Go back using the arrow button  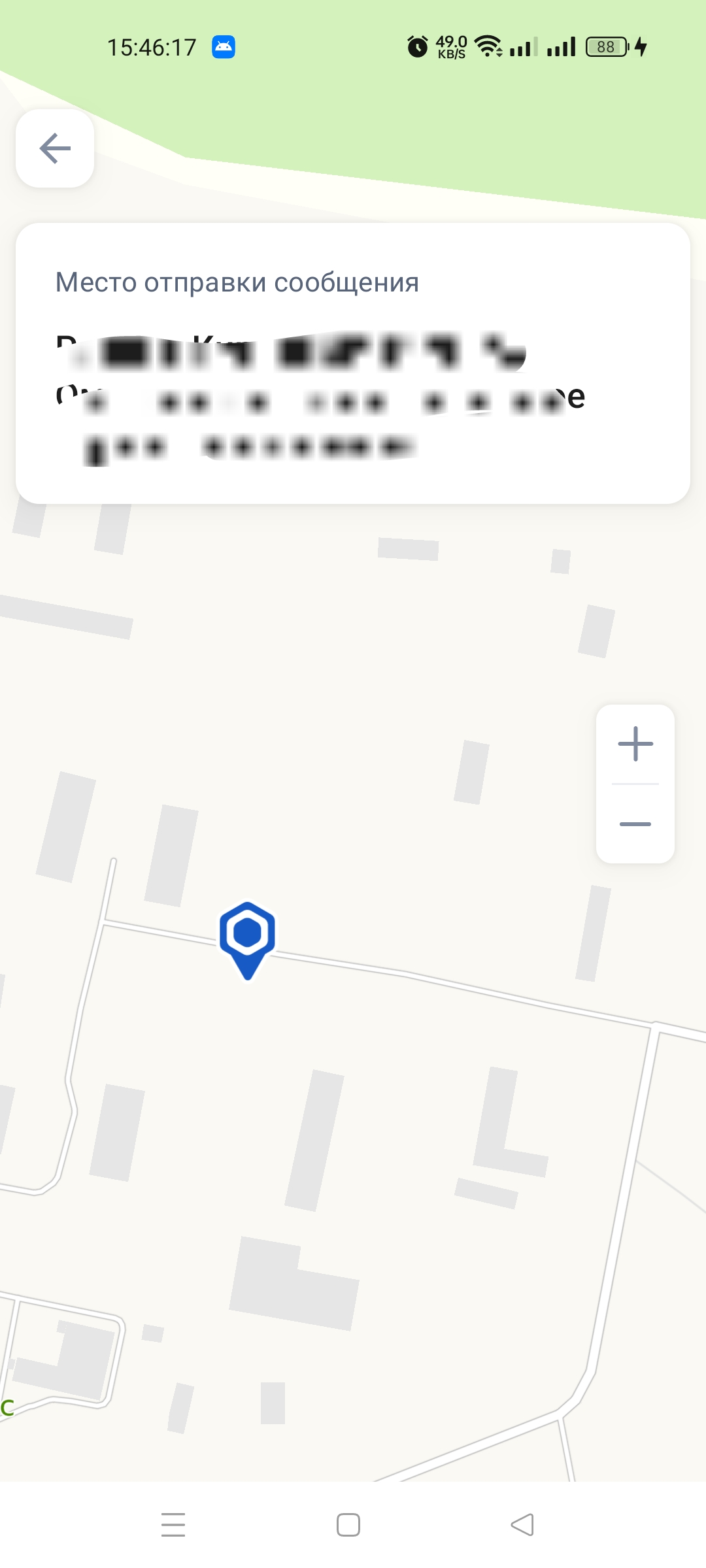(55, 148)
